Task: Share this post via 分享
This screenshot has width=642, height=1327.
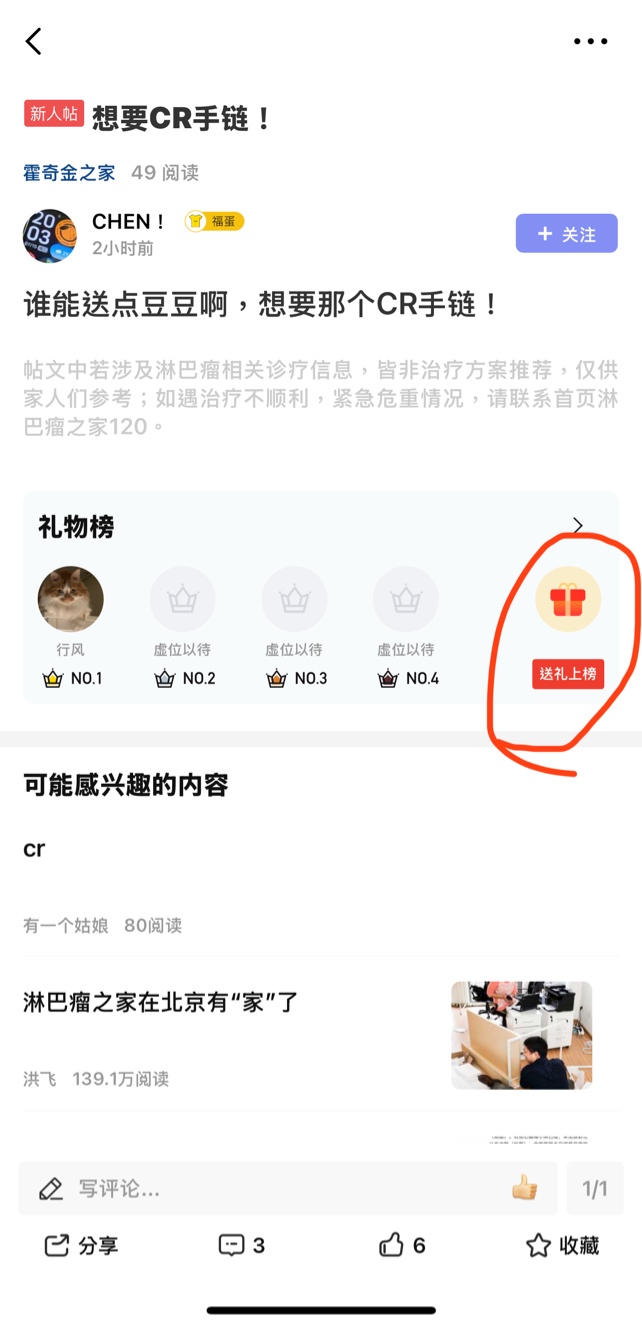Action: tap(82, 1245)
